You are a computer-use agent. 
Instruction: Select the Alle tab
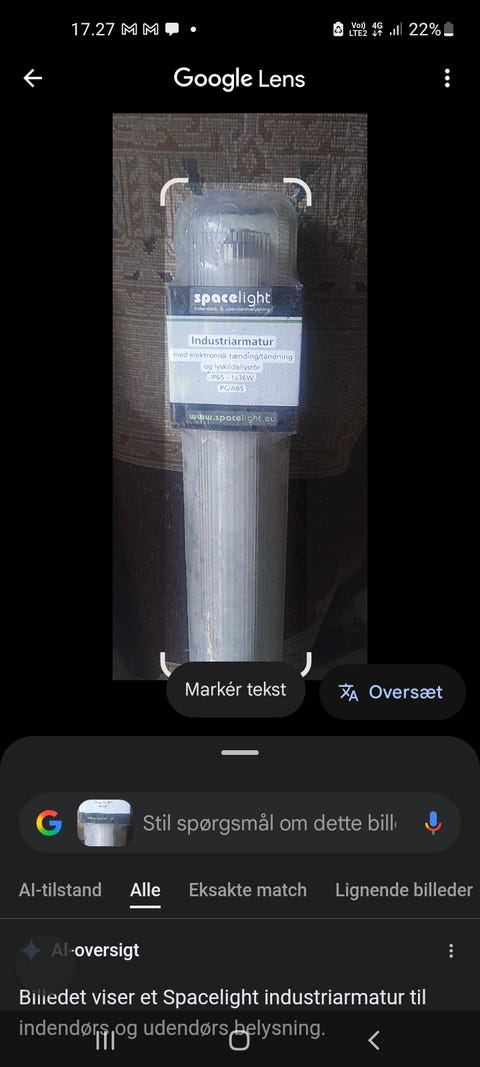tap(145, 889)
